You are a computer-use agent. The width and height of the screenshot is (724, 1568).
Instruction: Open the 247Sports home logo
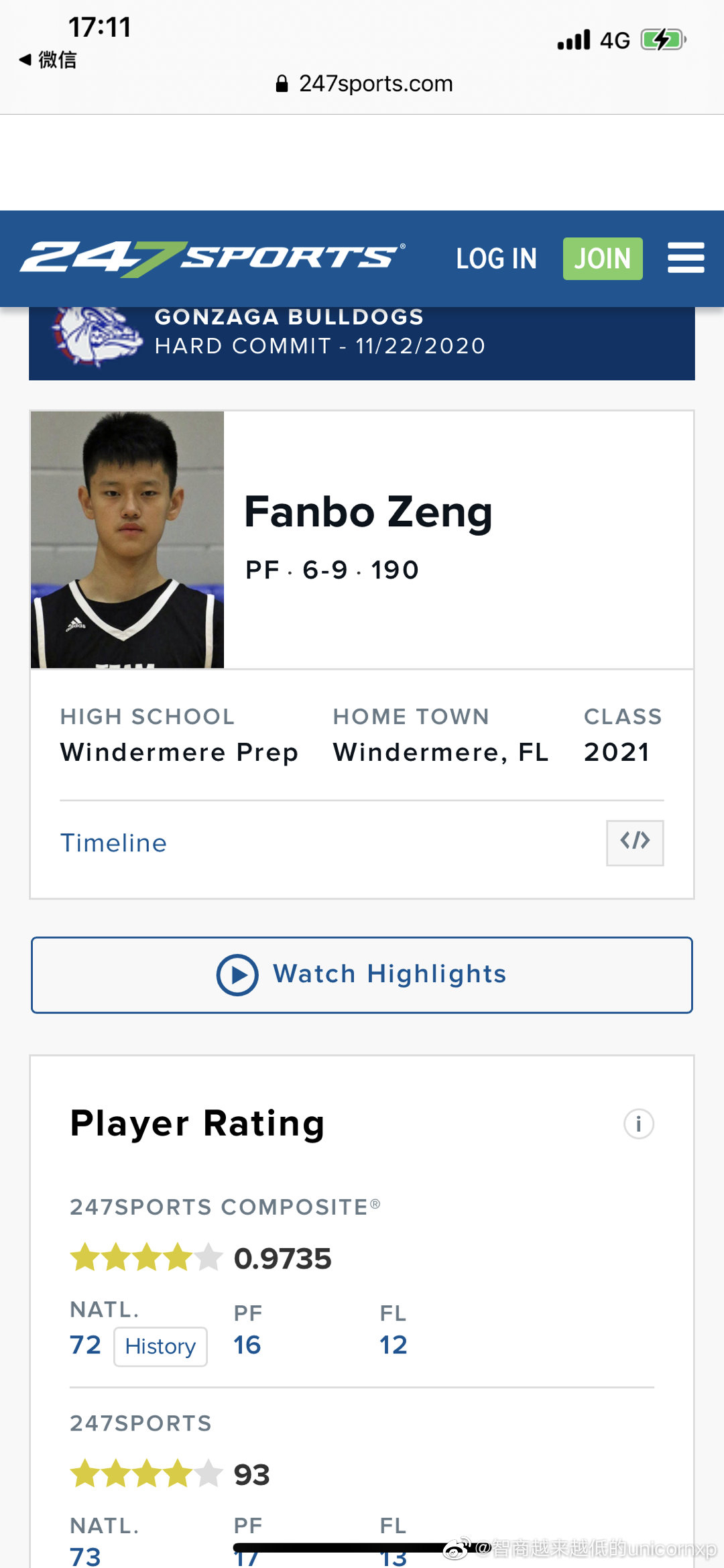[213, 258]
